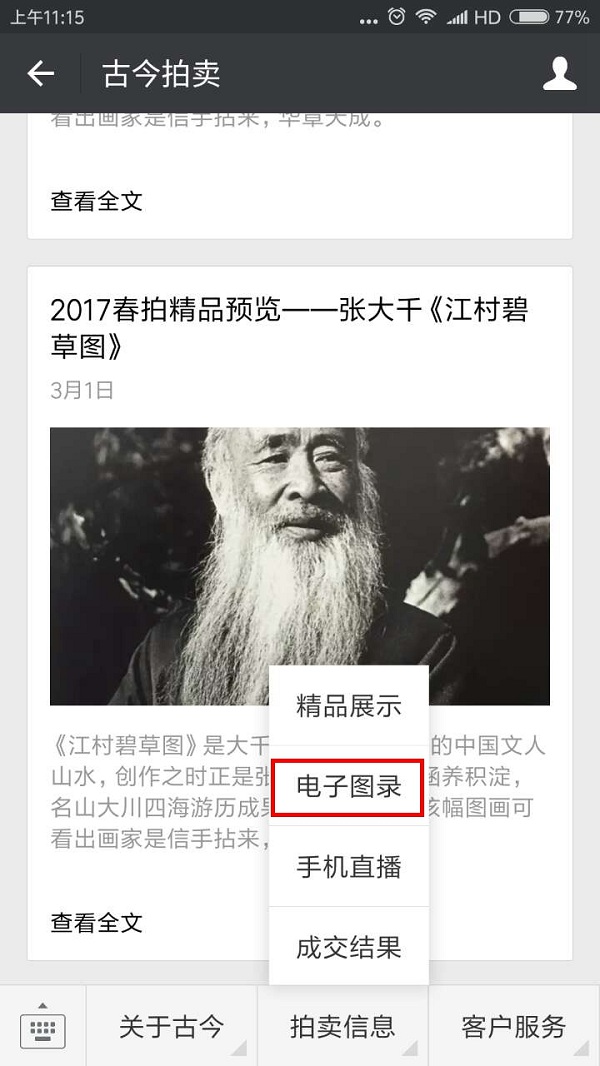Tap the 拍卖信息 bottom menu
The height and width of the screenshot is (1066, 600).
(x=343, y=1026)
